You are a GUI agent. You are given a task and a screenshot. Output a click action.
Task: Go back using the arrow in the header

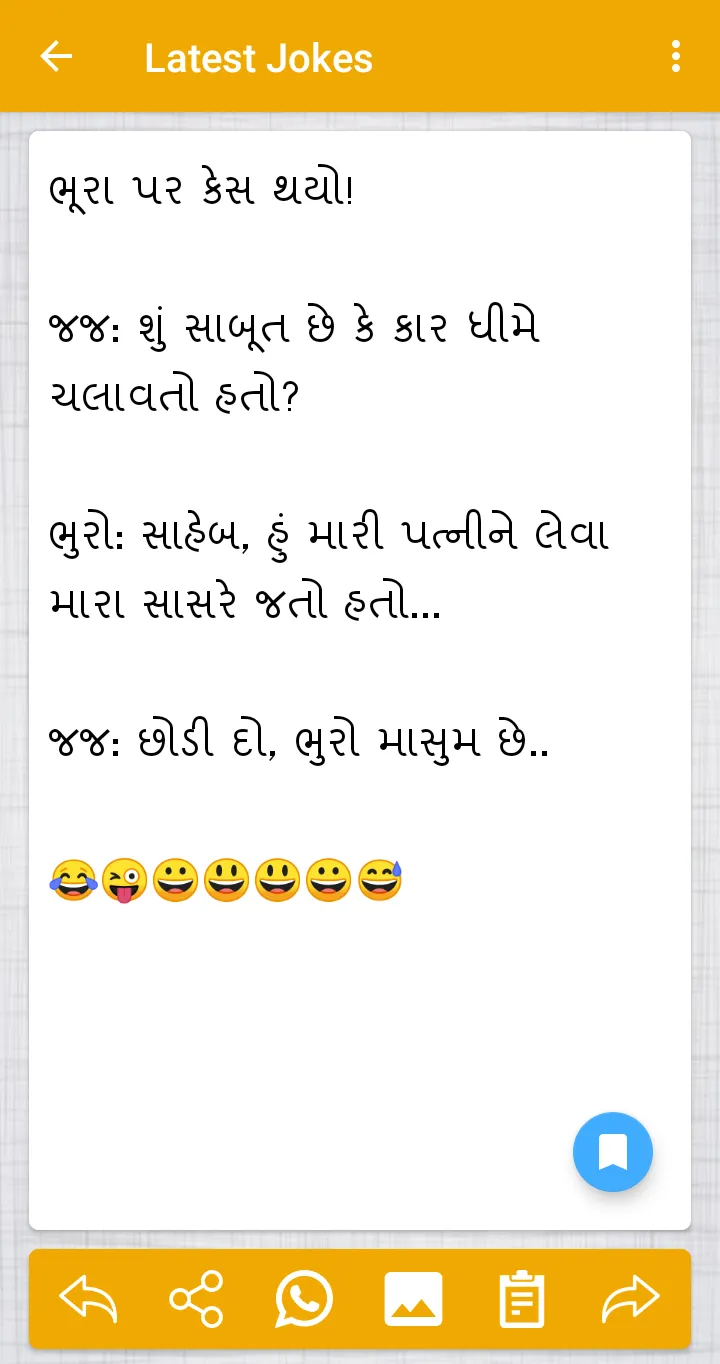click(56, 57)
